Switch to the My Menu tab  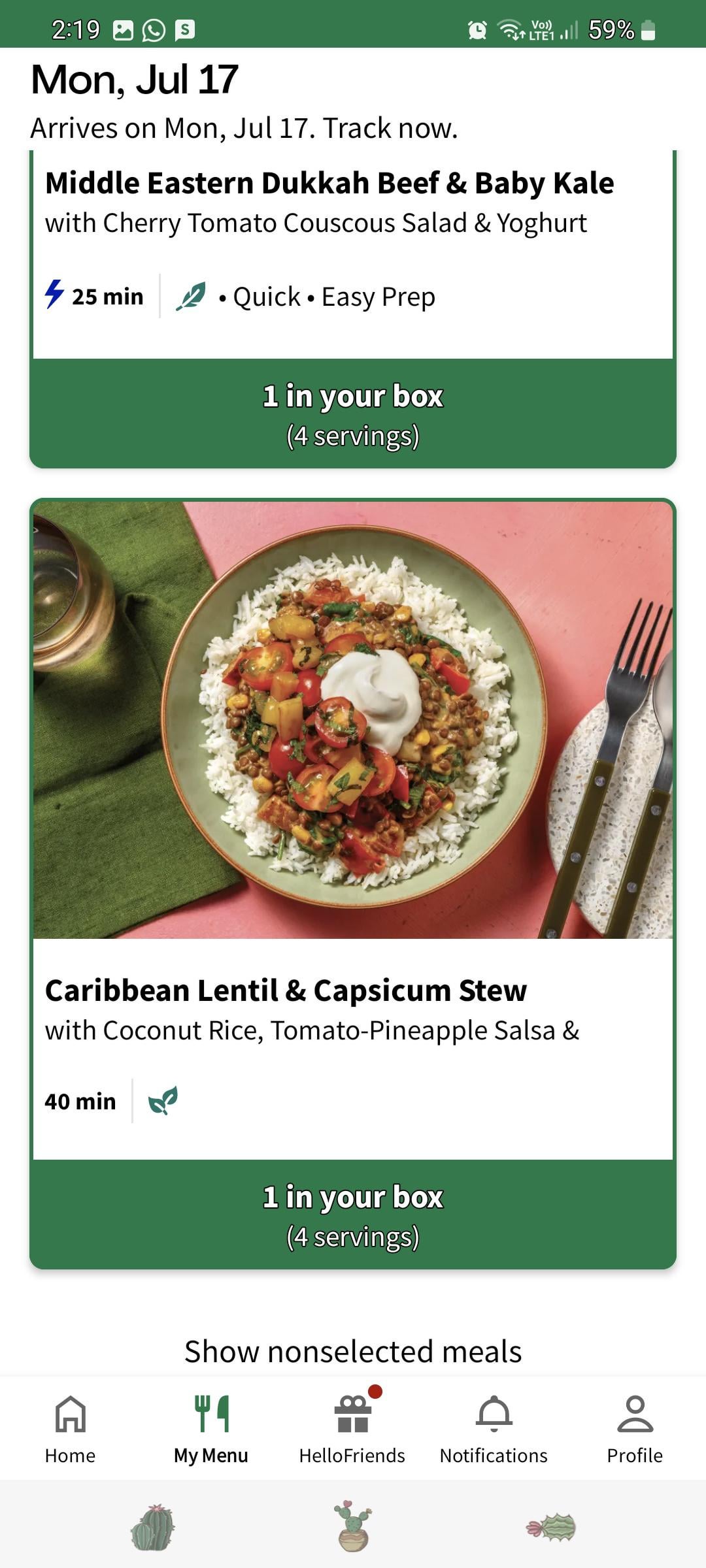[211, 1428]
